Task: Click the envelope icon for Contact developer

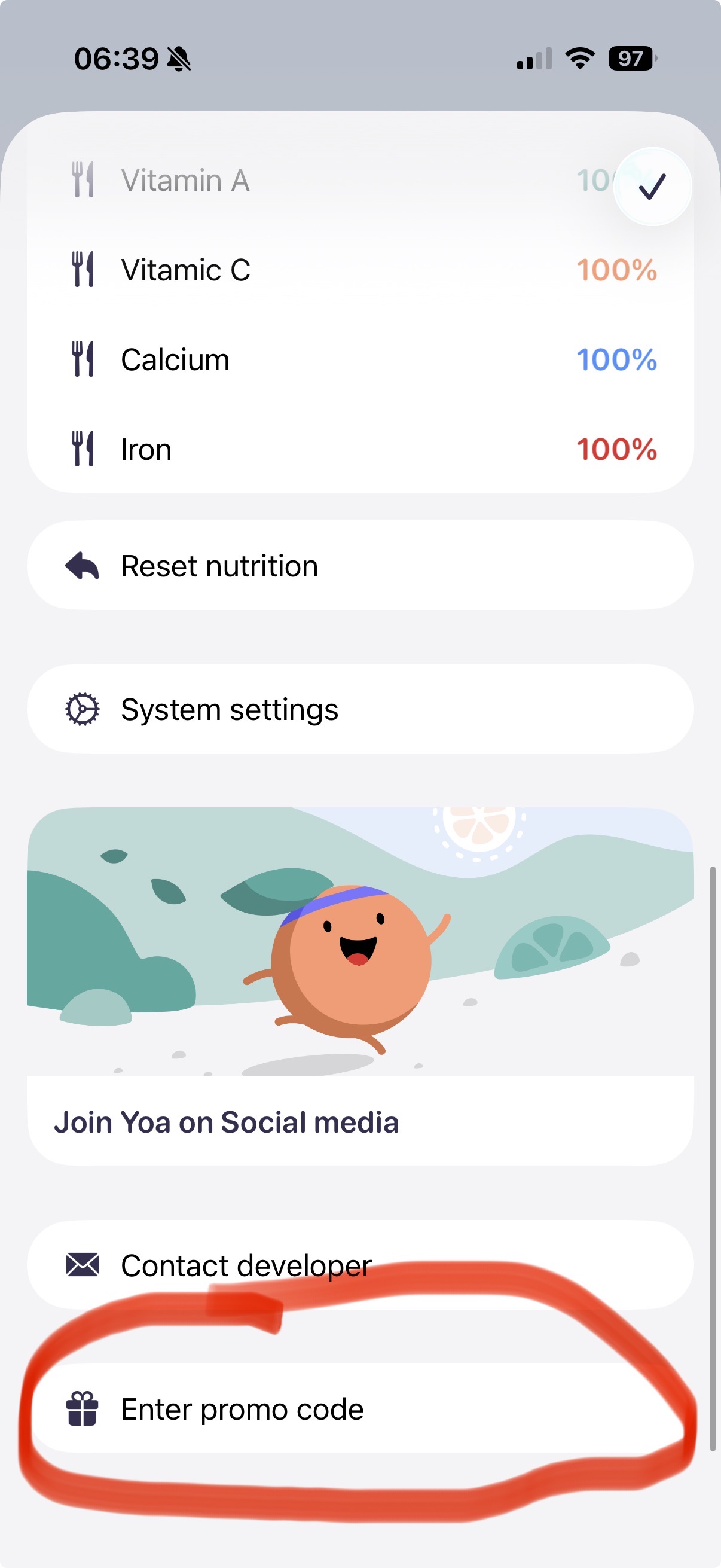Action: [x=82, y=1265]
